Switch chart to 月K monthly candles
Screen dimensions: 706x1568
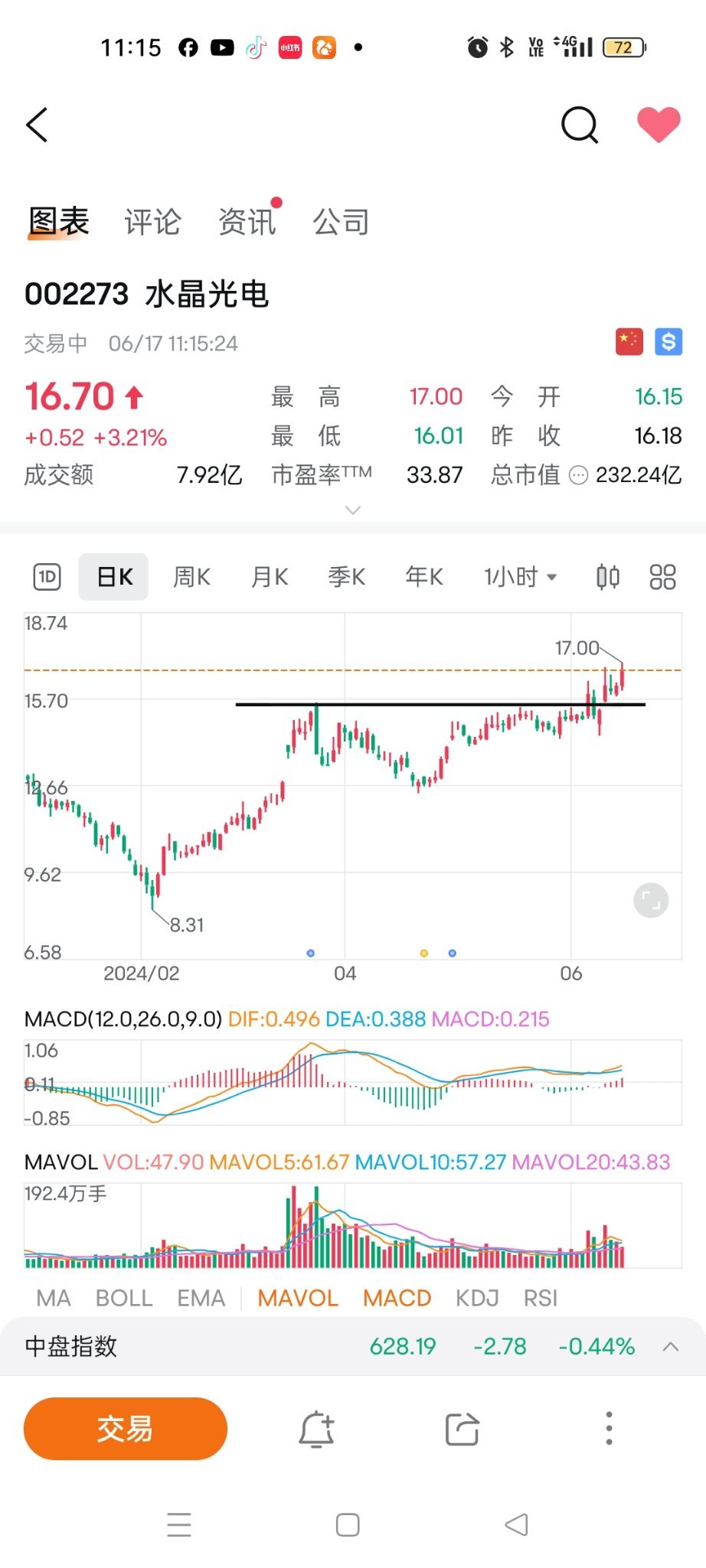pos(270,576)
